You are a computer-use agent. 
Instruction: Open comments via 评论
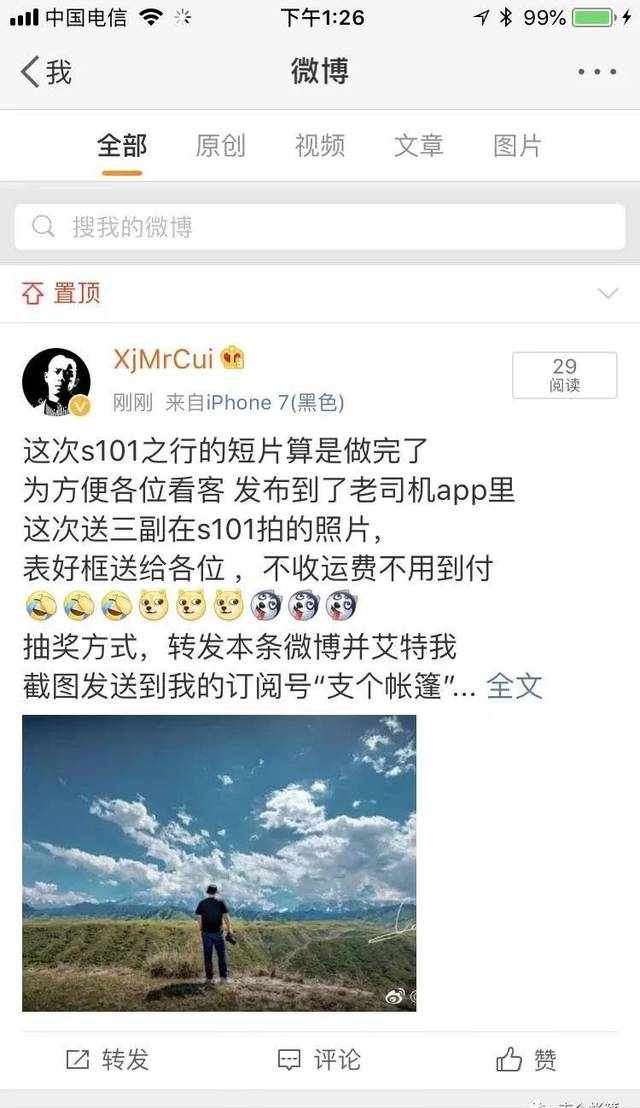coord(319,1059)
